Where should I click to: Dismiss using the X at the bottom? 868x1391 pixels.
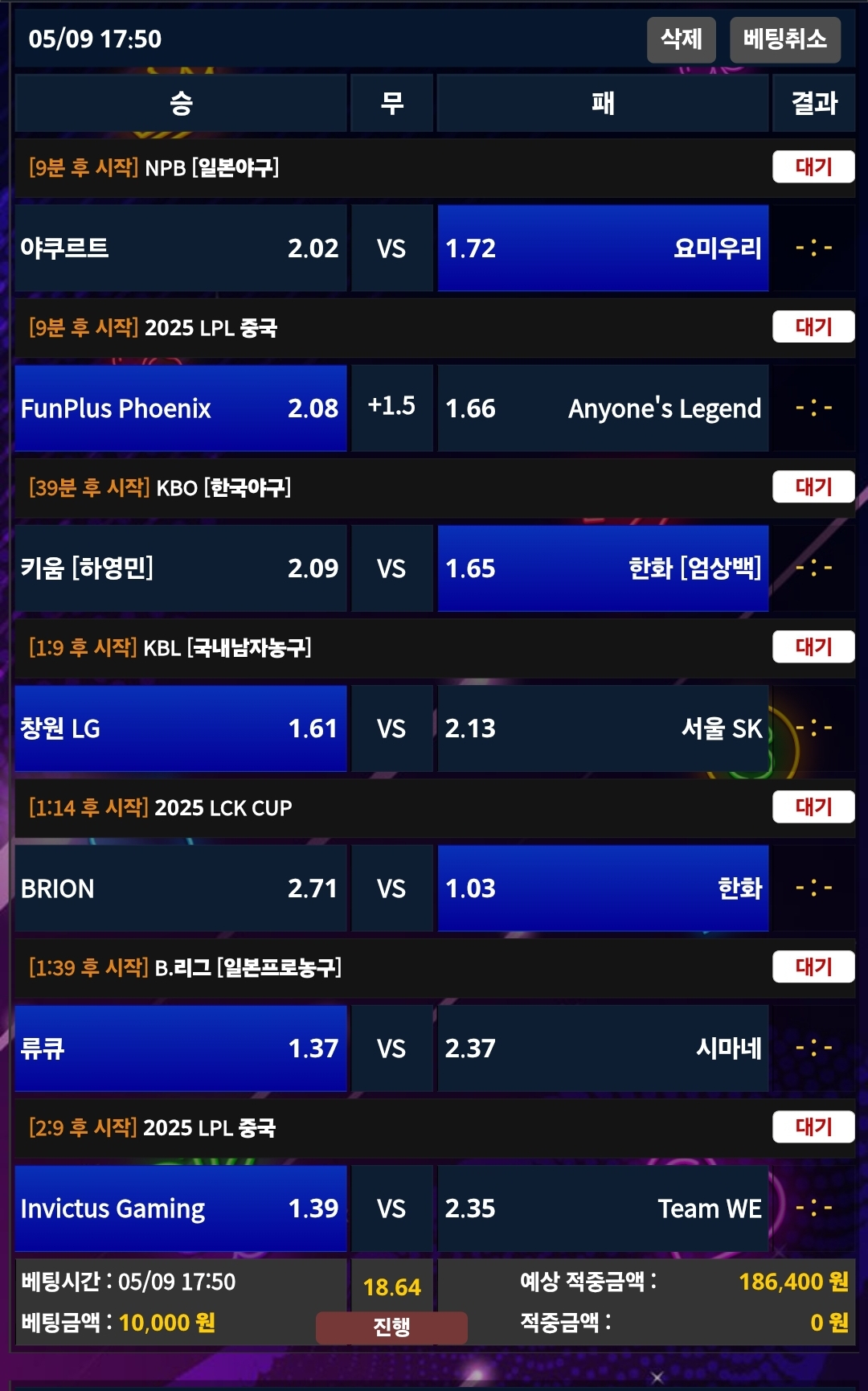(657, 1377)
